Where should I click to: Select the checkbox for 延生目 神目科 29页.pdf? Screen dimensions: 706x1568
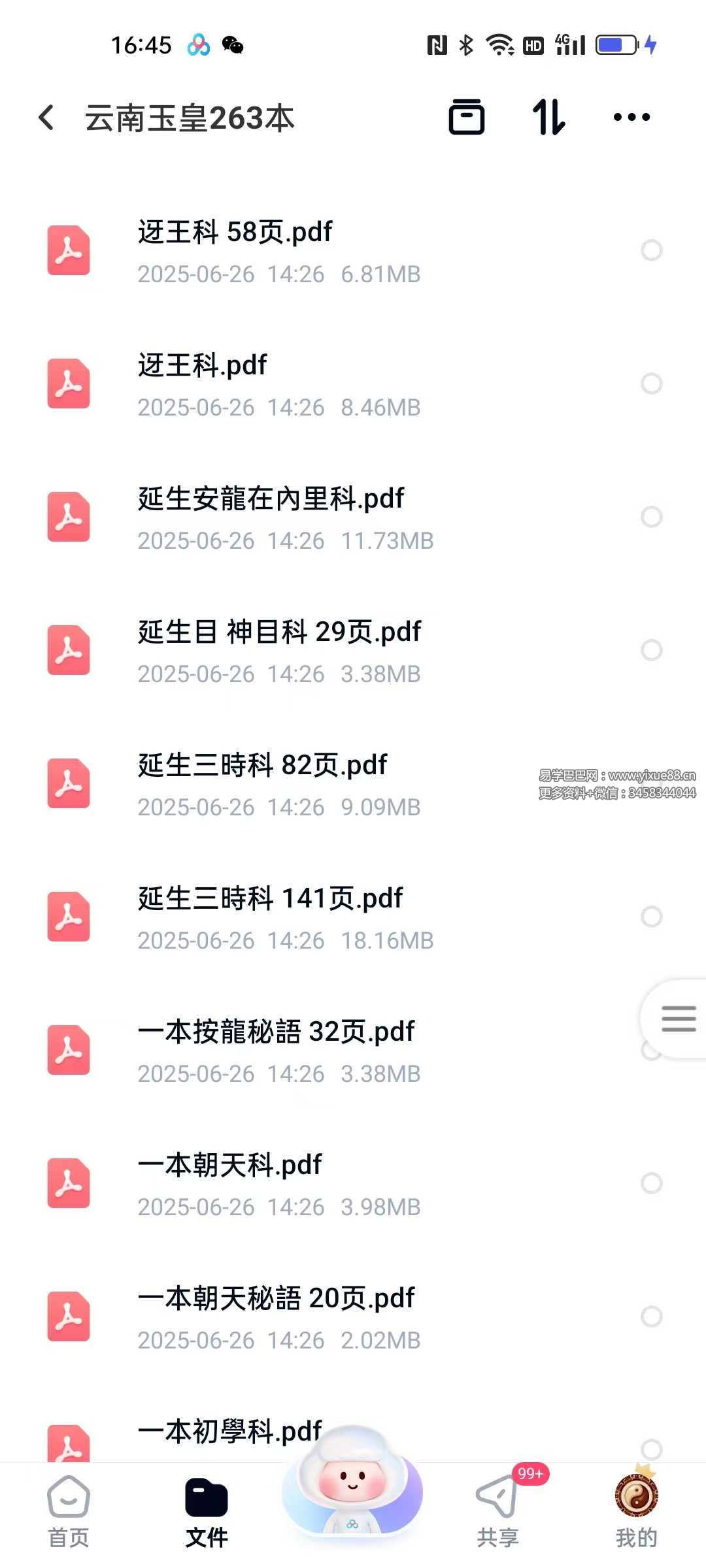[652, 650]
